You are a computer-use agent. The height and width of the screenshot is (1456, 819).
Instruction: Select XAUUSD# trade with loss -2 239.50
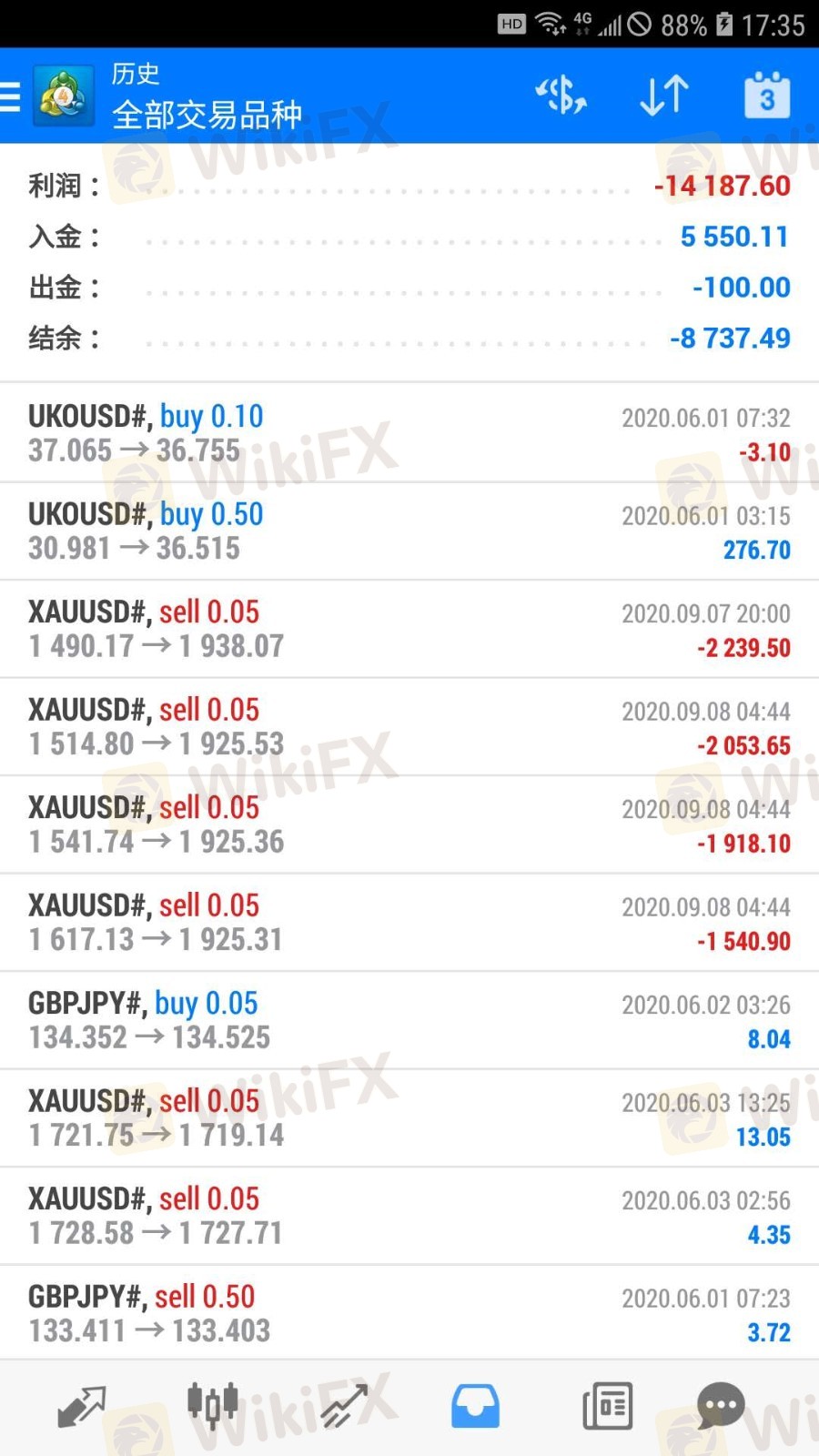[x=409, y=629]
